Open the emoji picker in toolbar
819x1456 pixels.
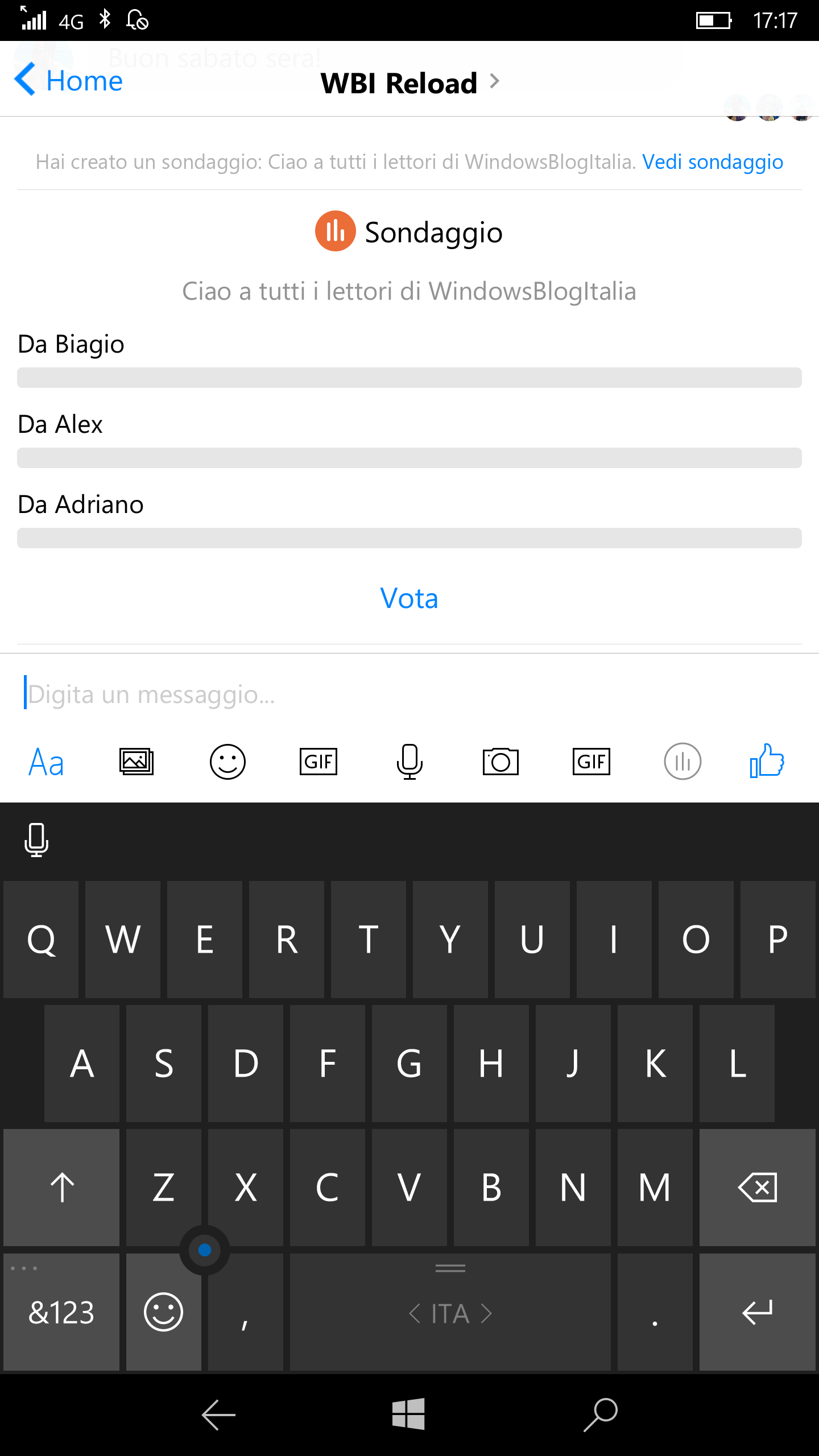click(227, 762)
